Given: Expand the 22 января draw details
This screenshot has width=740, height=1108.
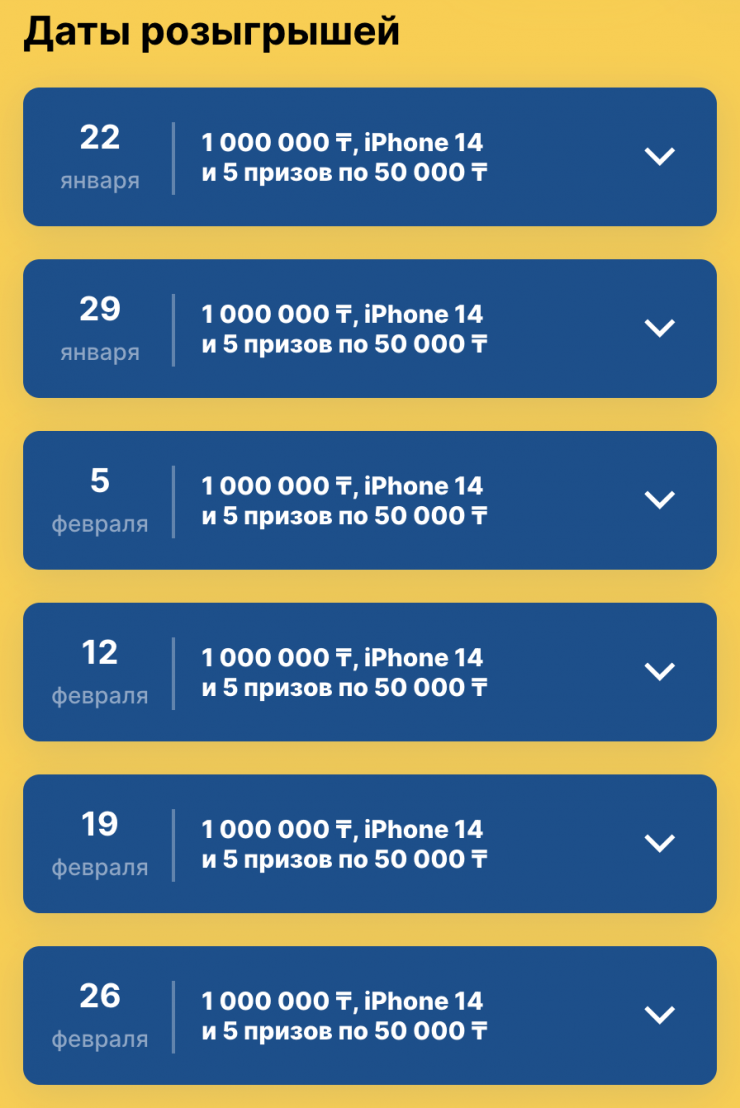Looking at the screenshot, I should (659, 157).
